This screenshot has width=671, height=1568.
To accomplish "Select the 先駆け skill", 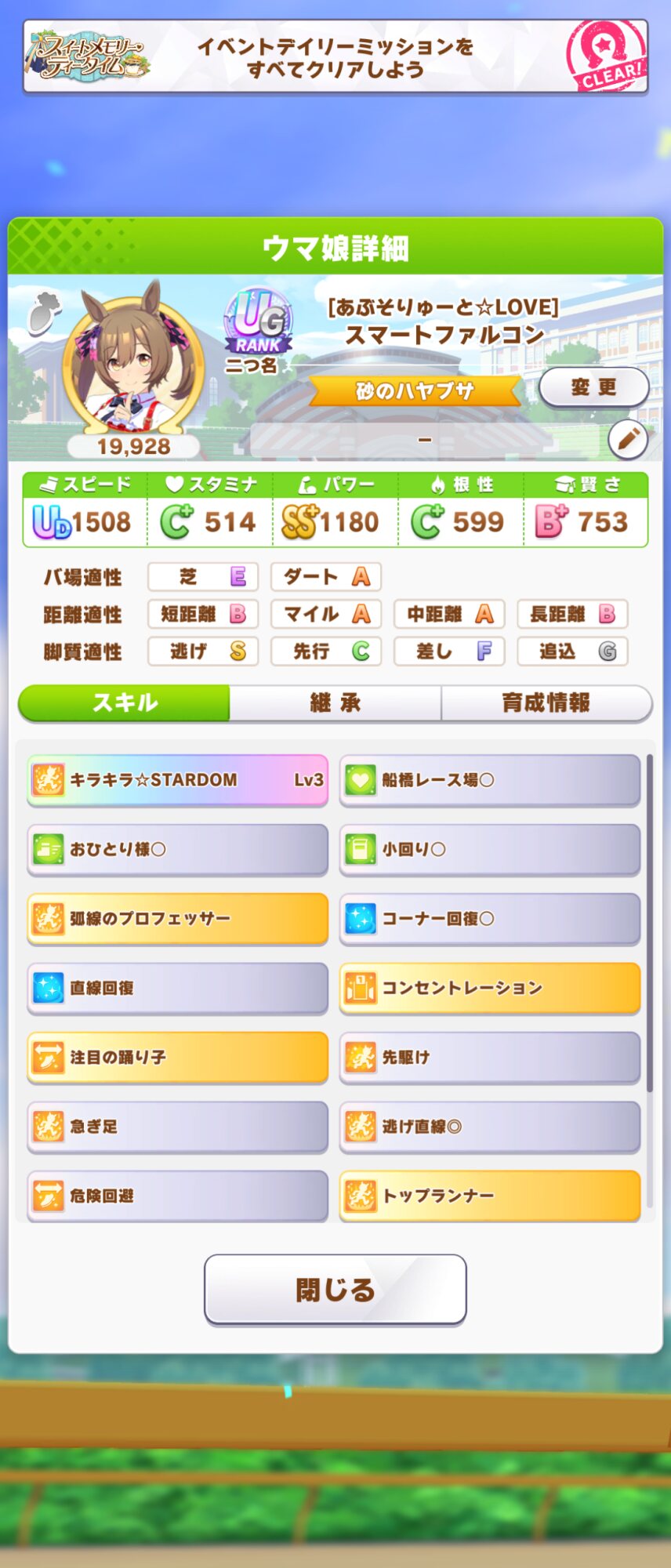I will [x=489, y=1057].
